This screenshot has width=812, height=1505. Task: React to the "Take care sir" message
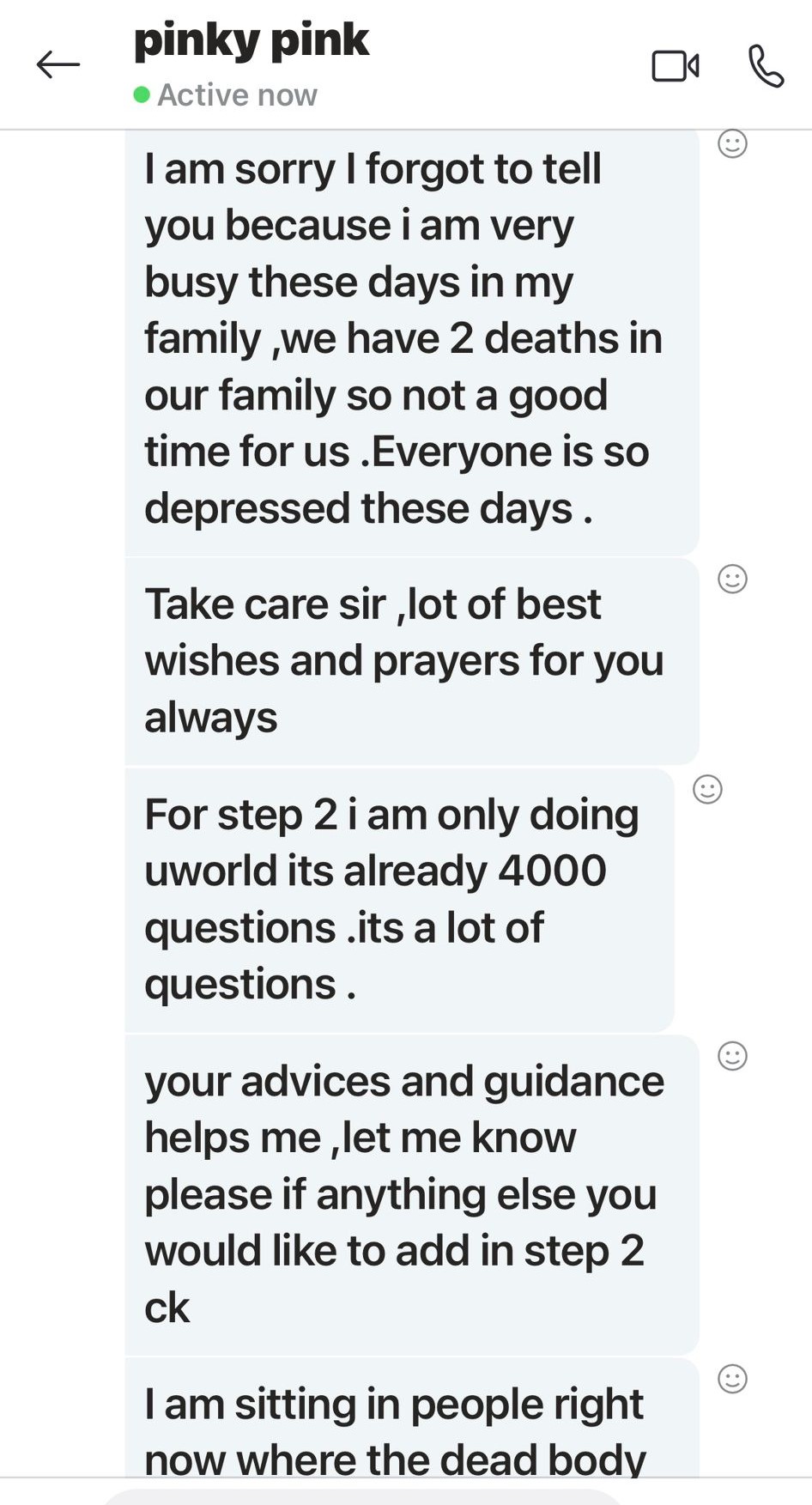pos(732,579)
